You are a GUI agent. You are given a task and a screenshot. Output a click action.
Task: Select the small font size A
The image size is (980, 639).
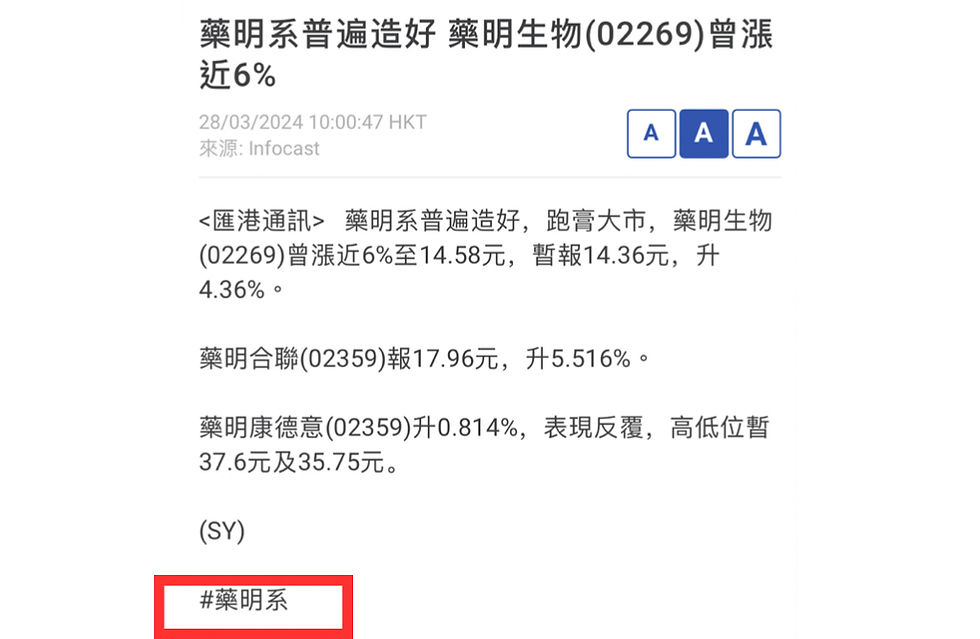click(651, 133)
